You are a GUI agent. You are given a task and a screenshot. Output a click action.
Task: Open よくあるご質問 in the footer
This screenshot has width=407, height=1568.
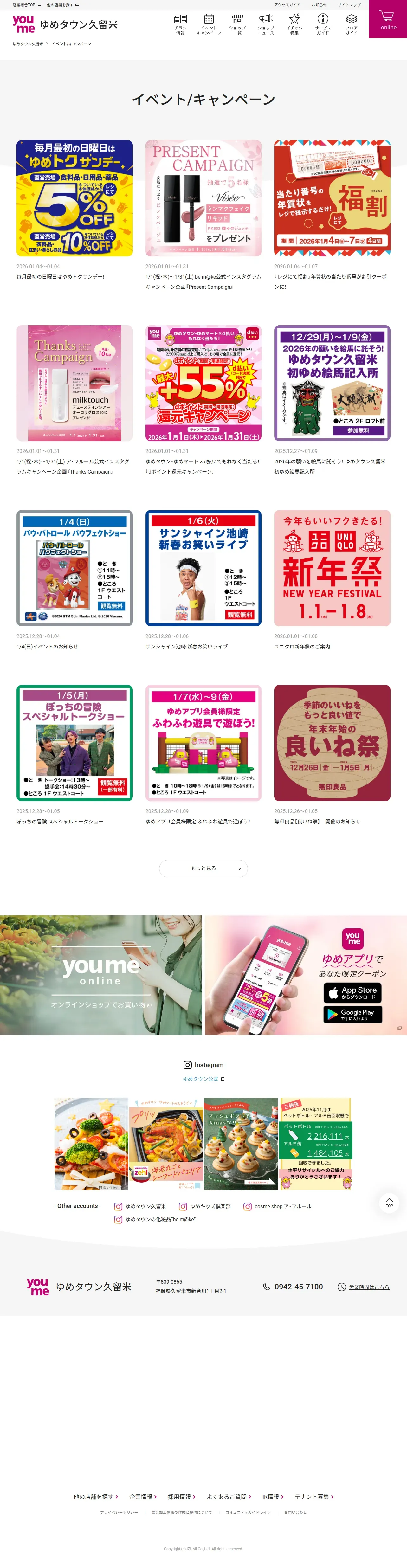[x=229, y=1496]
